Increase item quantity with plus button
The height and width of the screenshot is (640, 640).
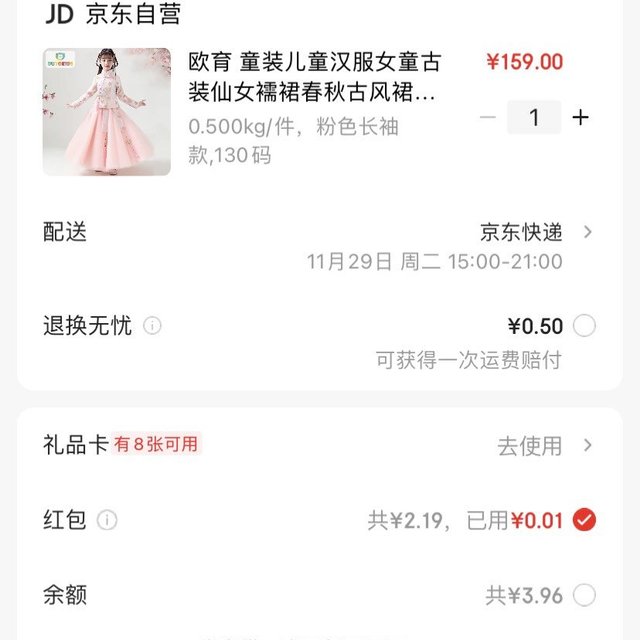tap(580, 118)
